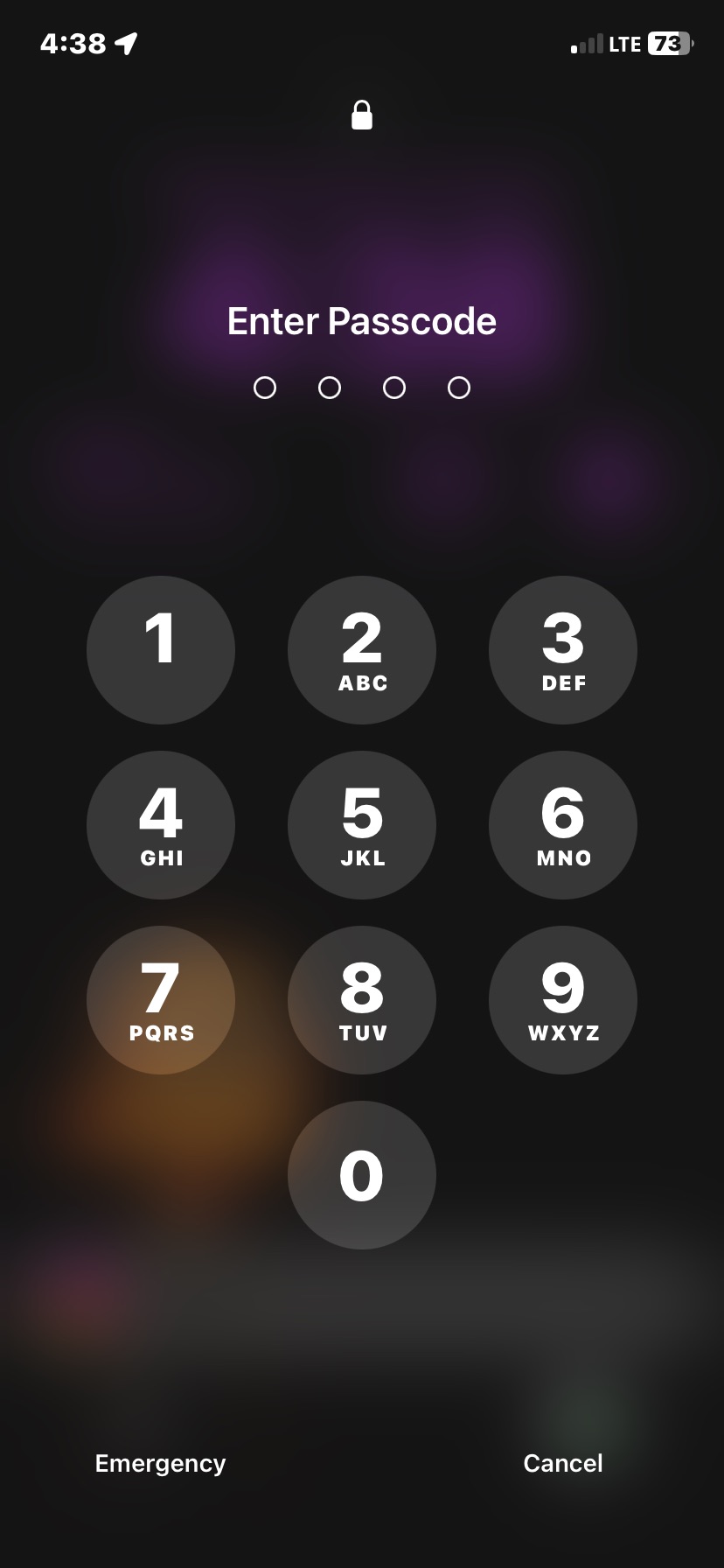This screenshot has height=1568, width=724.
Task: Enter digit 8 TUV
Action: click(362, 1000)
